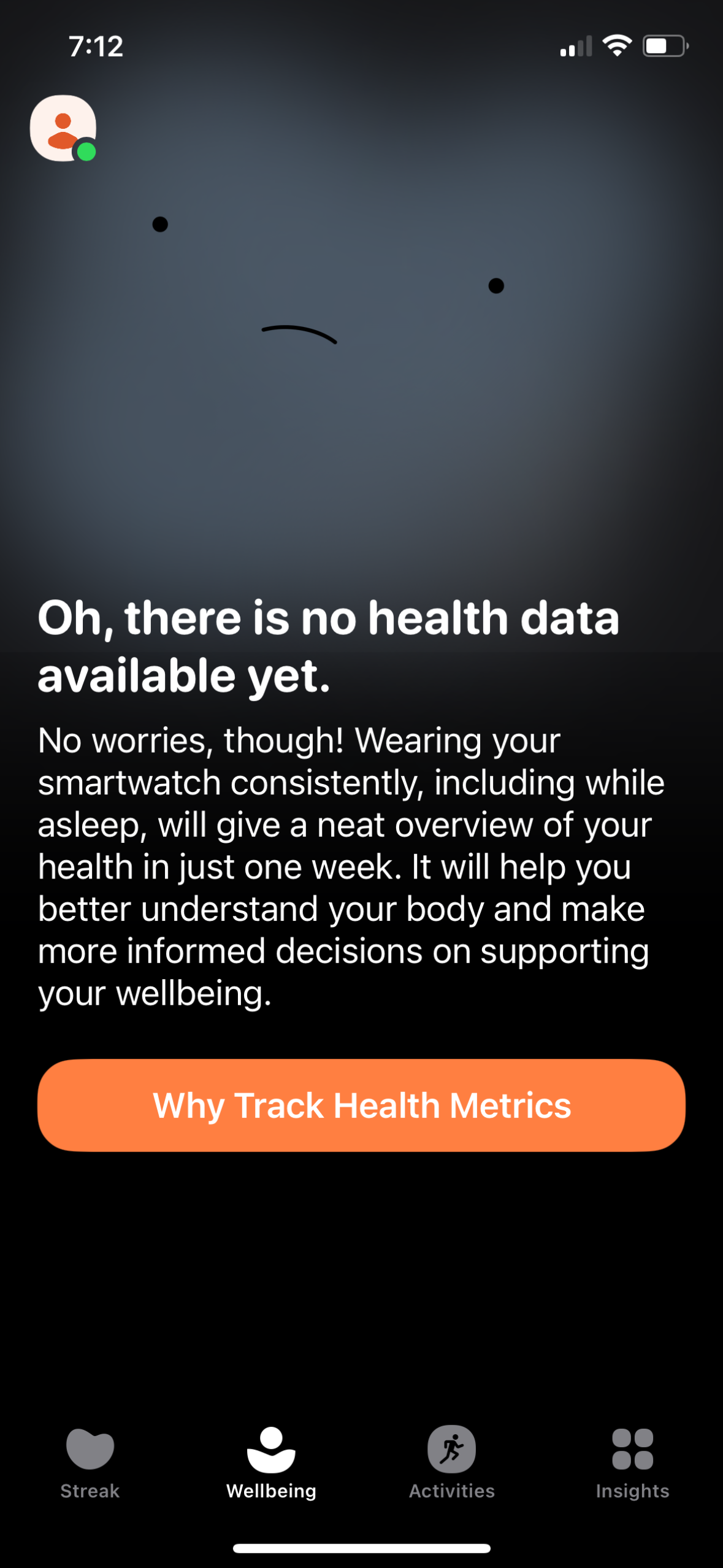Open the Insights tab

pyautogui.click(x=632, y=1462)
